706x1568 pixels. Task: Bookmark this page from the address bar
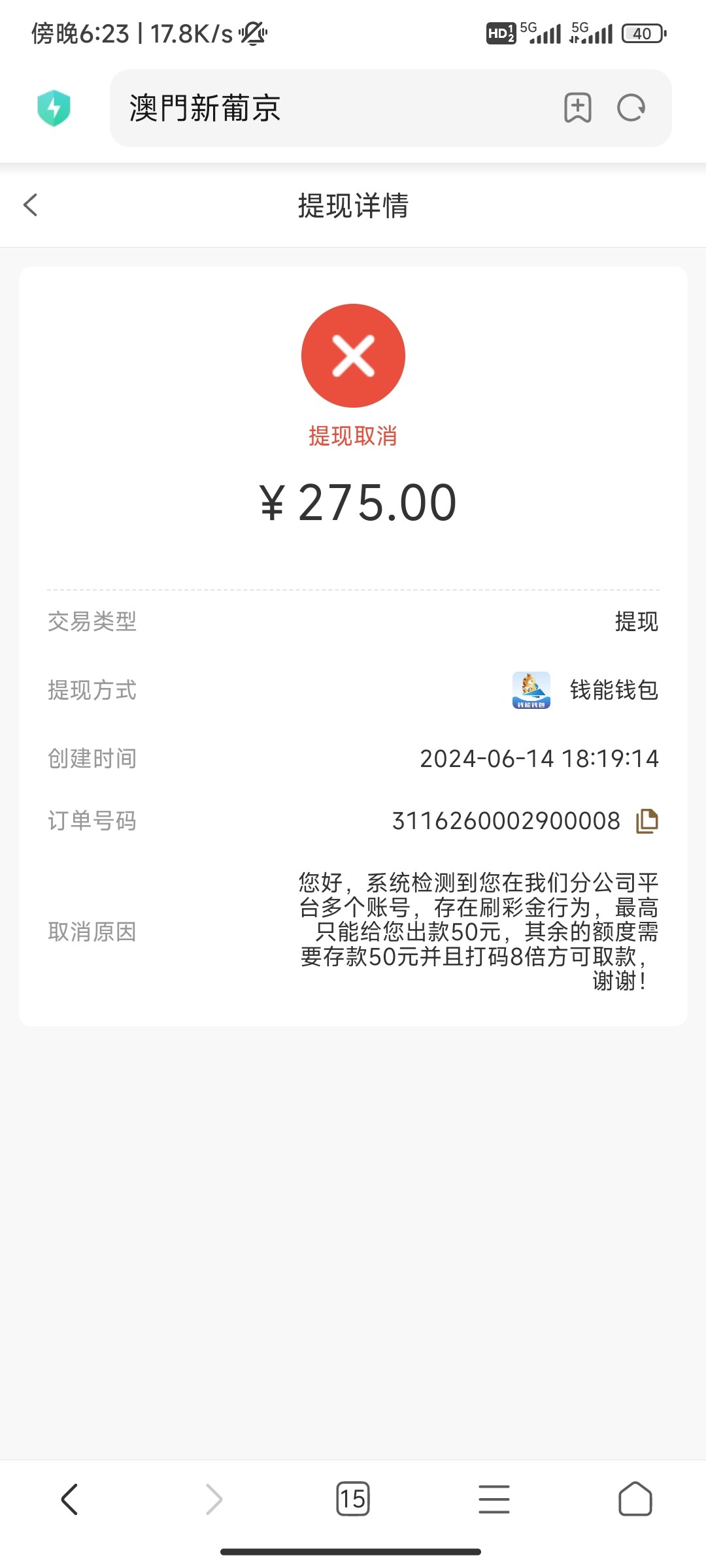(x=578, y=108)
